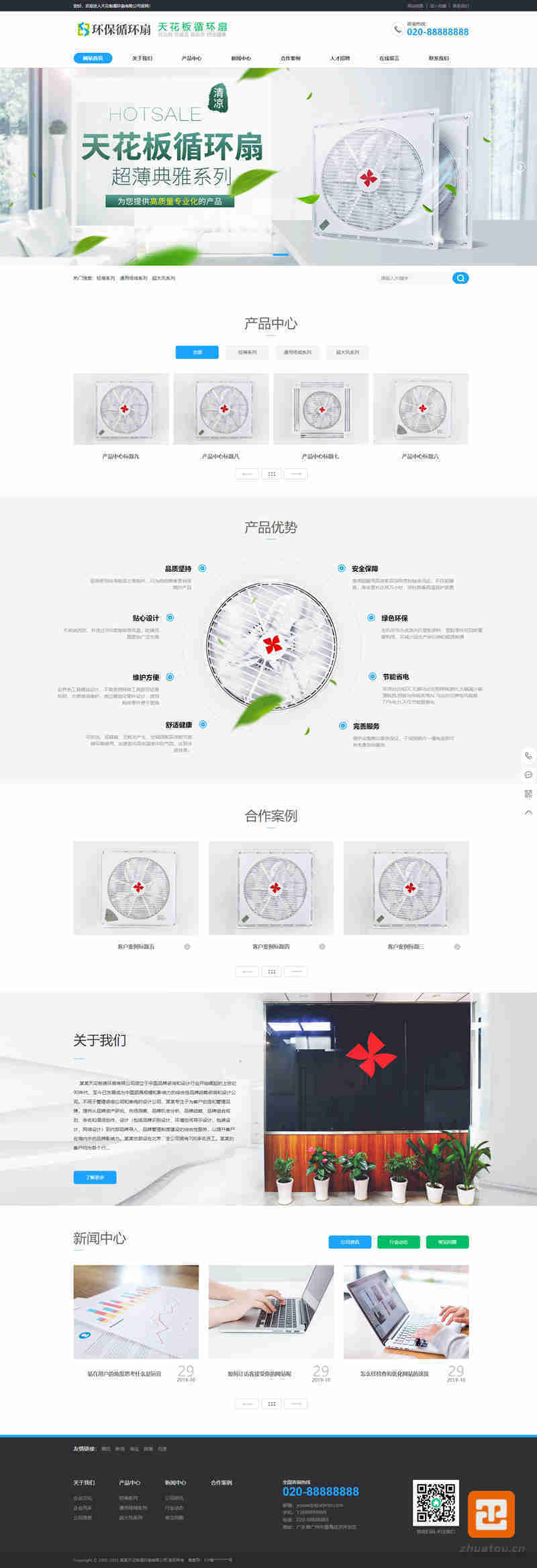Screen dimensions: 537x1568
Task: Open 人才招聘 in the top menu
Action: click(340, 58)
